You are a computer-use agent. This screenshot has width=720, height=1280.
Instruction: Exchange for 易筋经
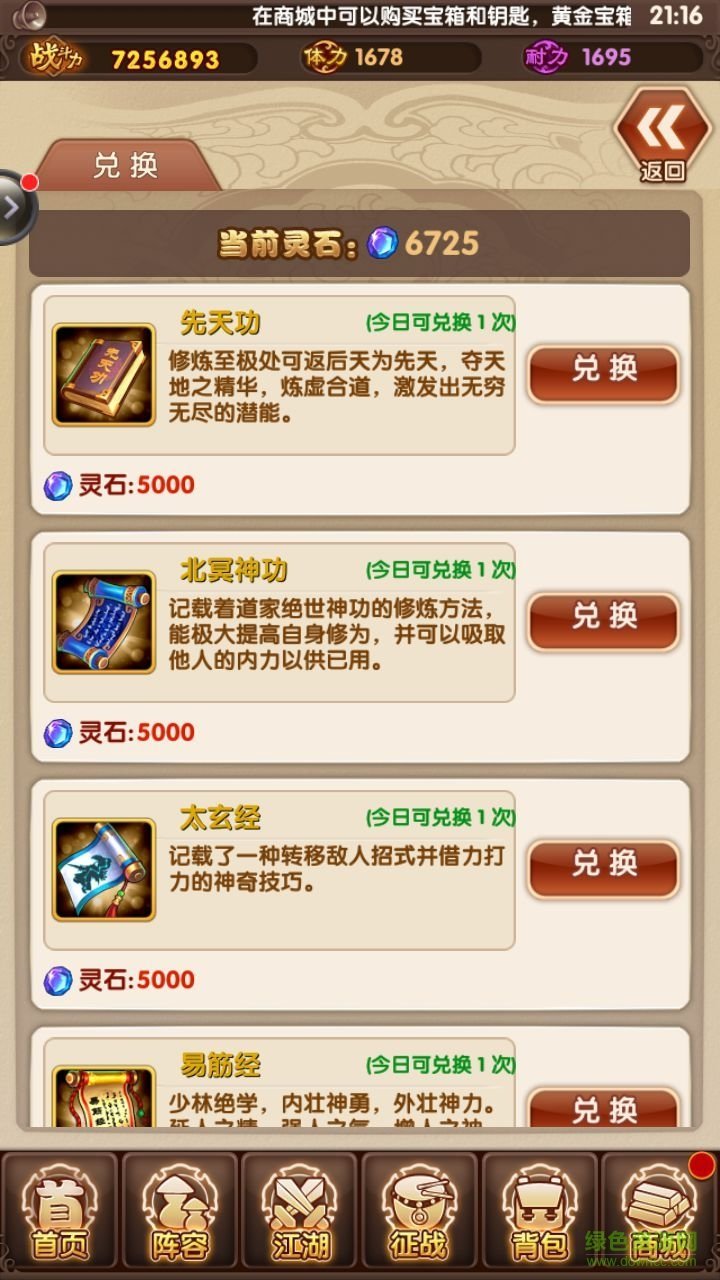pyautogui.click(x=604, y=1108)
